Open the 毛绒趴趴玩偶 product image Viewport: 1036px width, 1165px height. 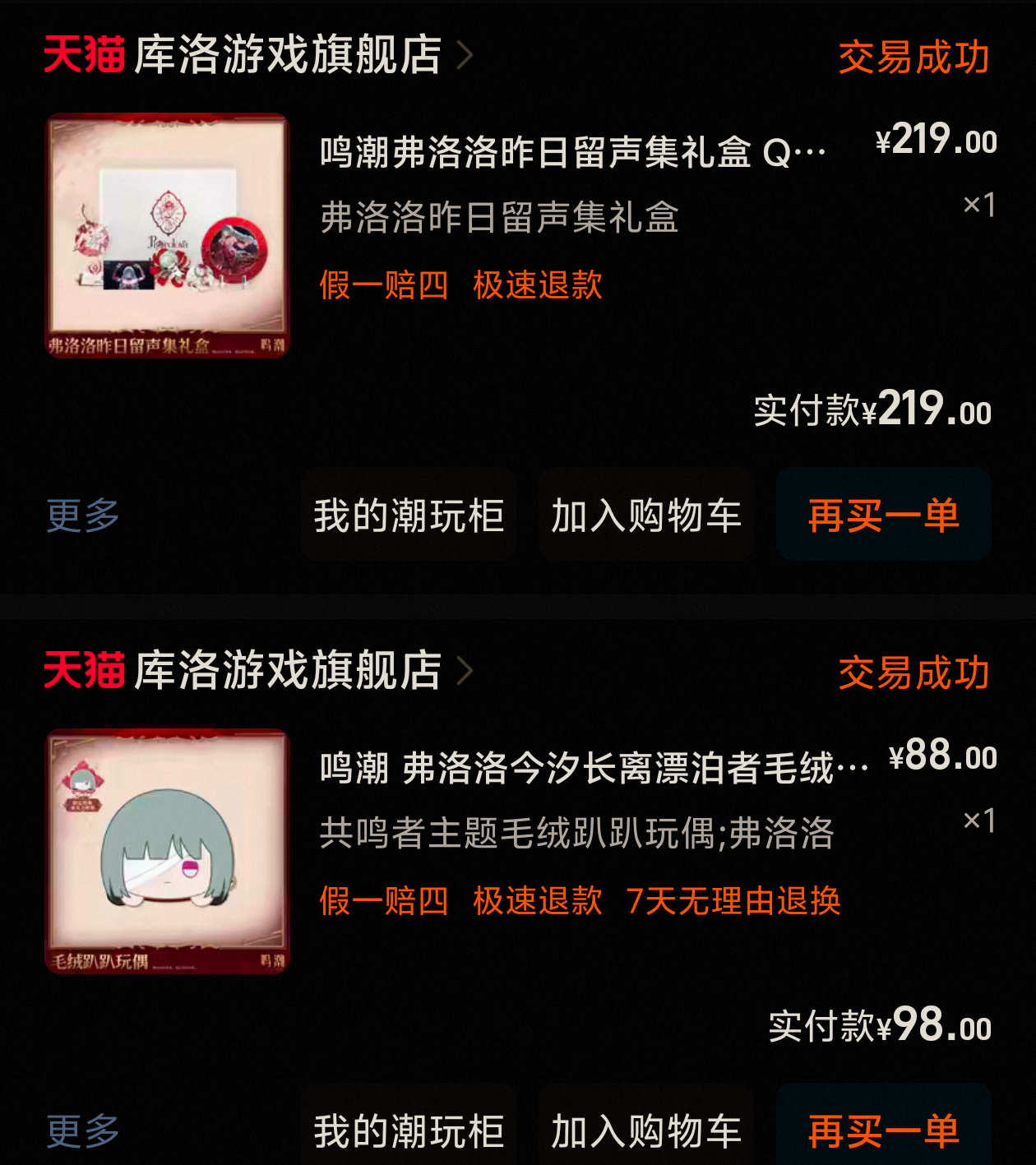point(168,851)
